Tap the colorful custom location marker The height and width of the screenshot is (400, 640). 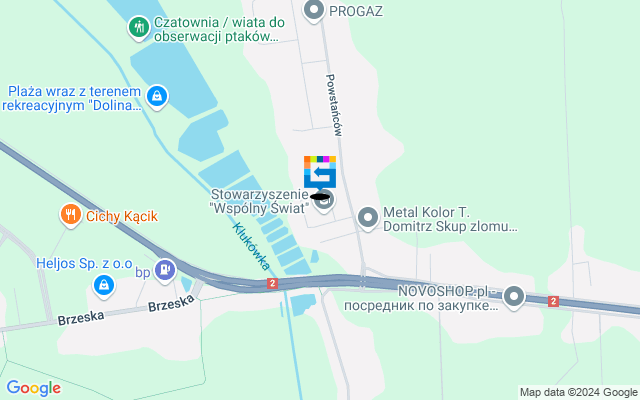(320, 172)
